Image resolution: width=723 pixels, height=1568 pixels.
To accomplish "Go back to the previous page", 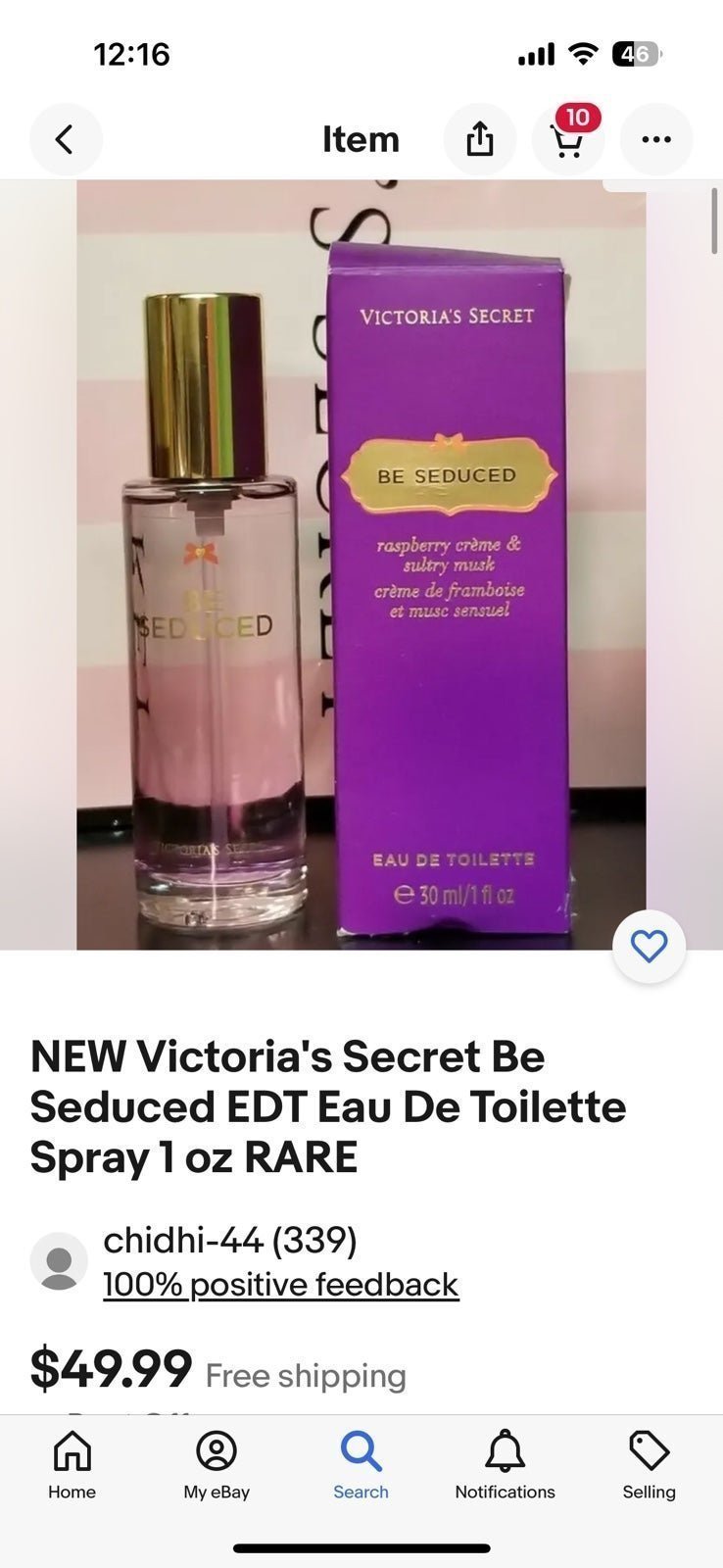I will click(66, 139).
